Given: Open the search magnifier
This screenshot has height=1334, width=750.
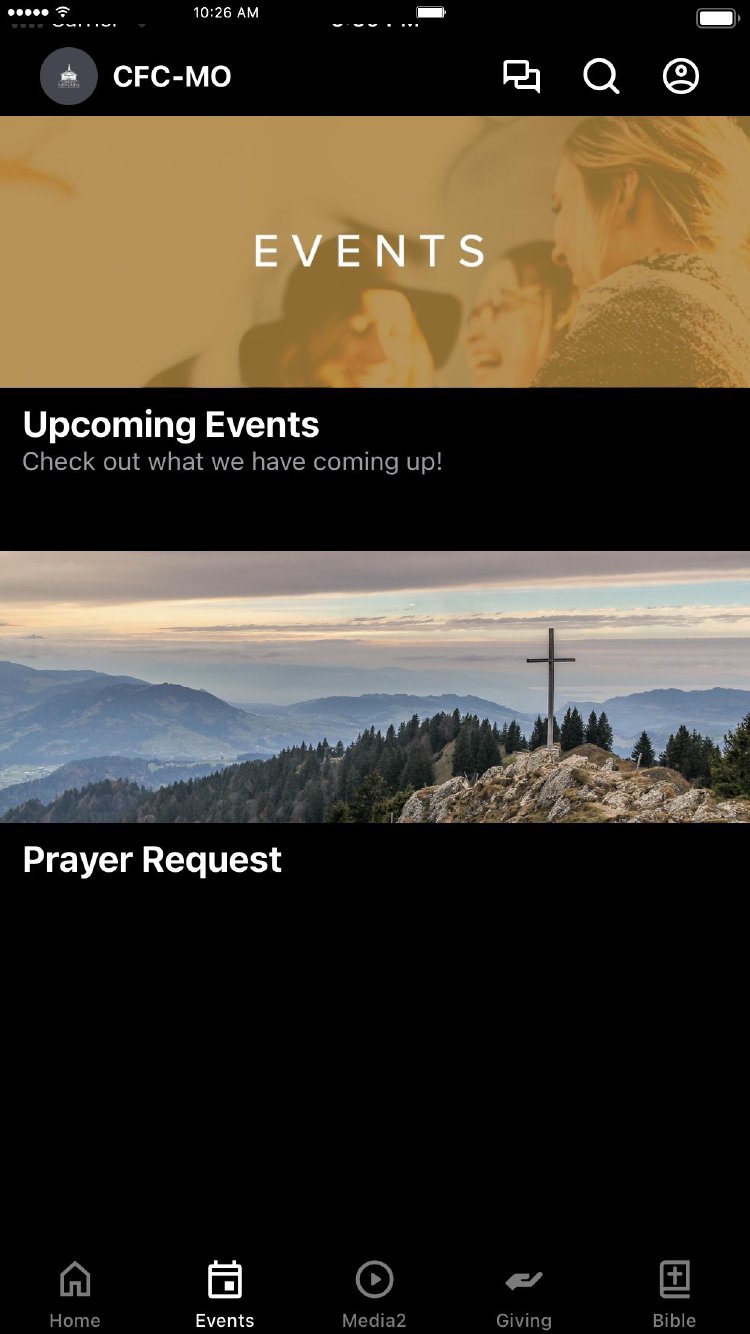Looking at the screenshot, I should click(x=601, y=77).
